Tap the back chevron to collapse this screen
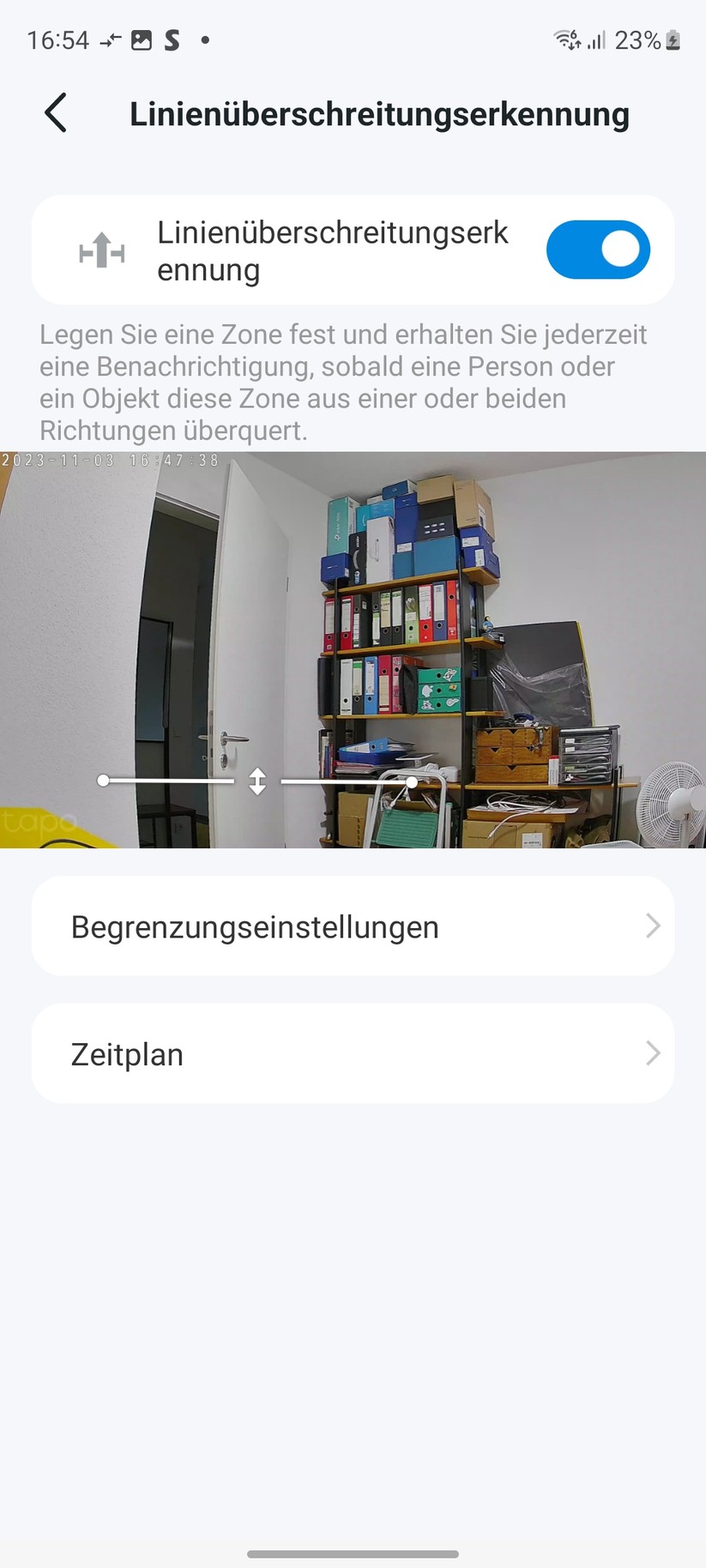The height and width of the screenshot is (1568, 706). point(55,112)
